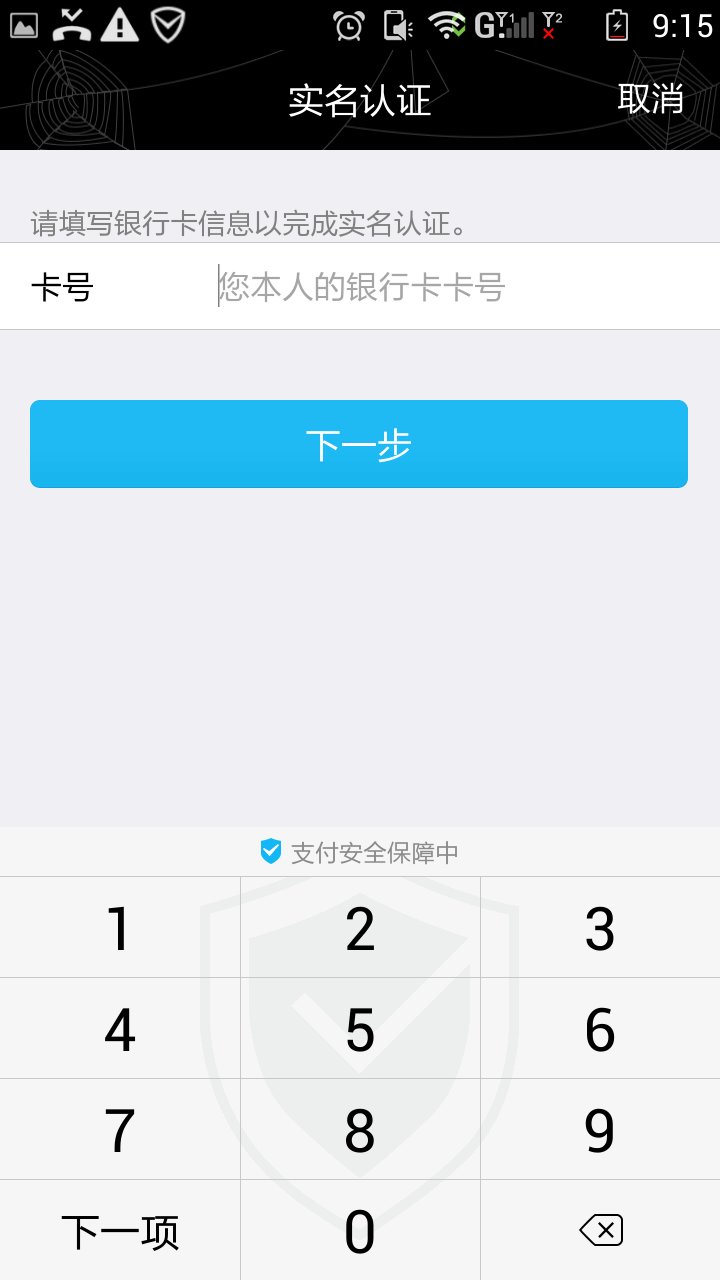Tap the charging battery indicator
Viewport: 720px width, 1280px height.
click(x=616, y=24)
